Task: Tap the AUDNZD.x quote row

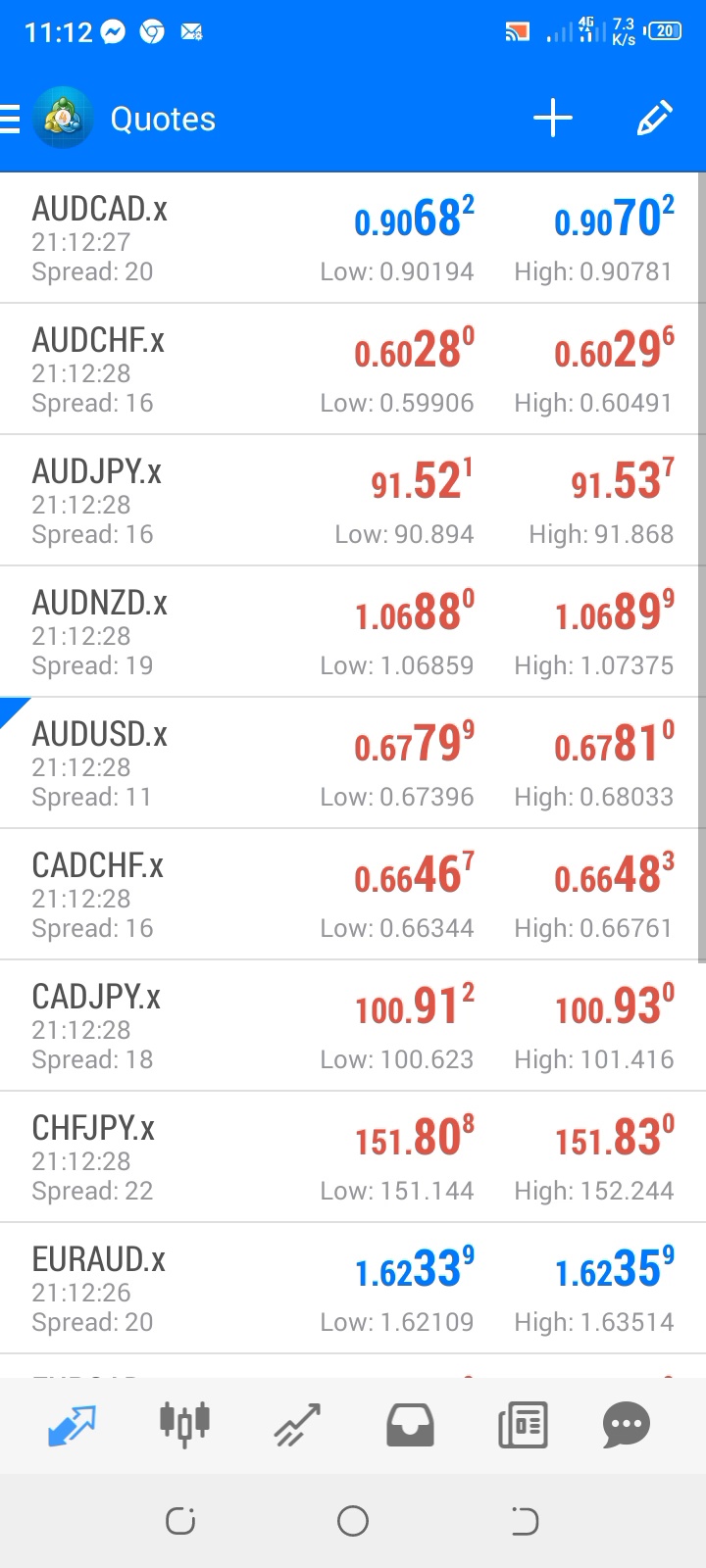Action: point(353,632)
